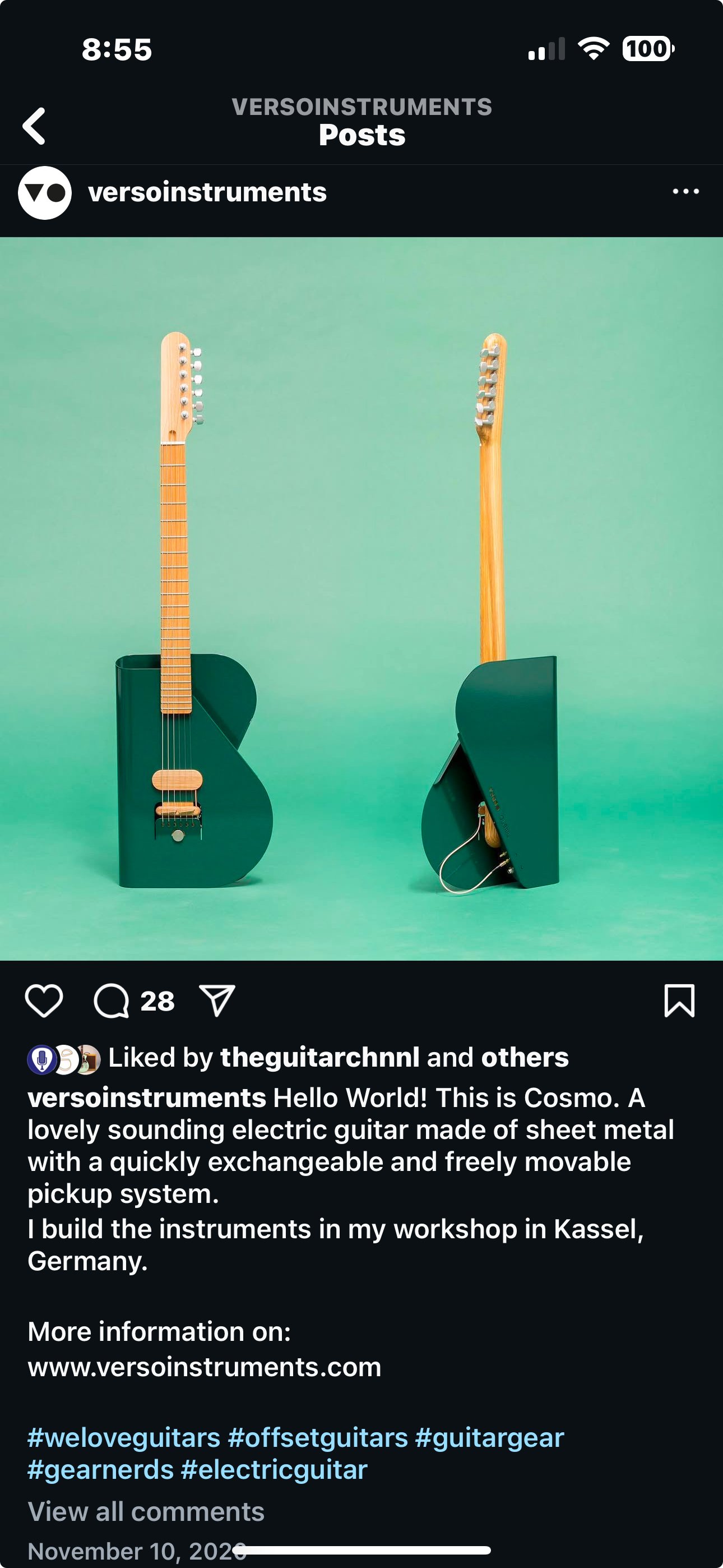Open theguitarchnnl profile from likes
The width and height of the screenshot is (723, 1568).
click(319, 1057)
